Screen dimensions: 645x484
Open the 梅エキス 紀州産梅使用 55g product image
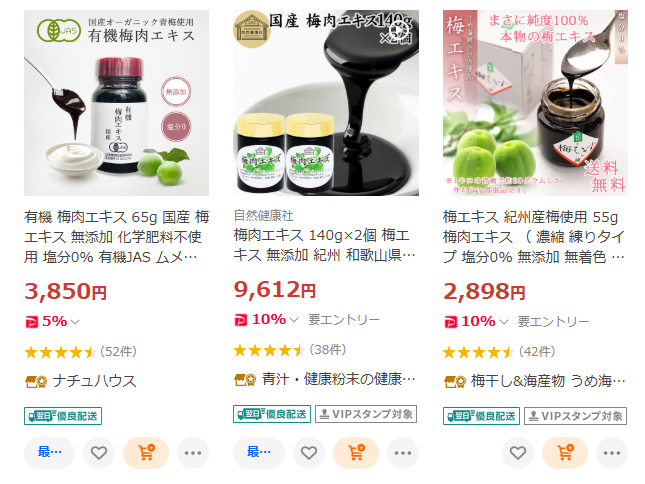(x=535, y=103)
